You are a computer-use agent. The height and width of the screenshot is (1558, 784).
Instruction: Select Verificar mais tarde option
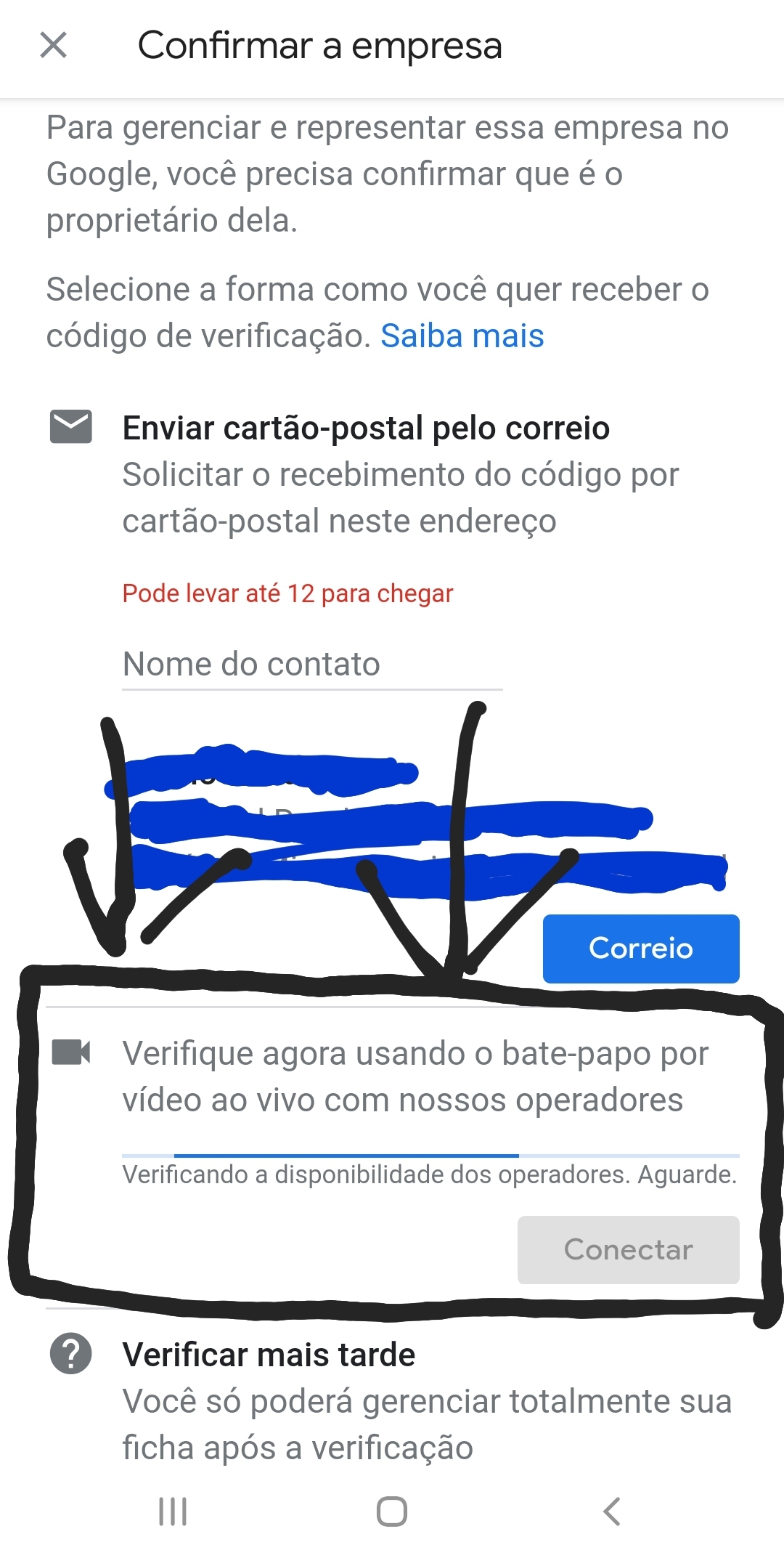[269, 1355]
